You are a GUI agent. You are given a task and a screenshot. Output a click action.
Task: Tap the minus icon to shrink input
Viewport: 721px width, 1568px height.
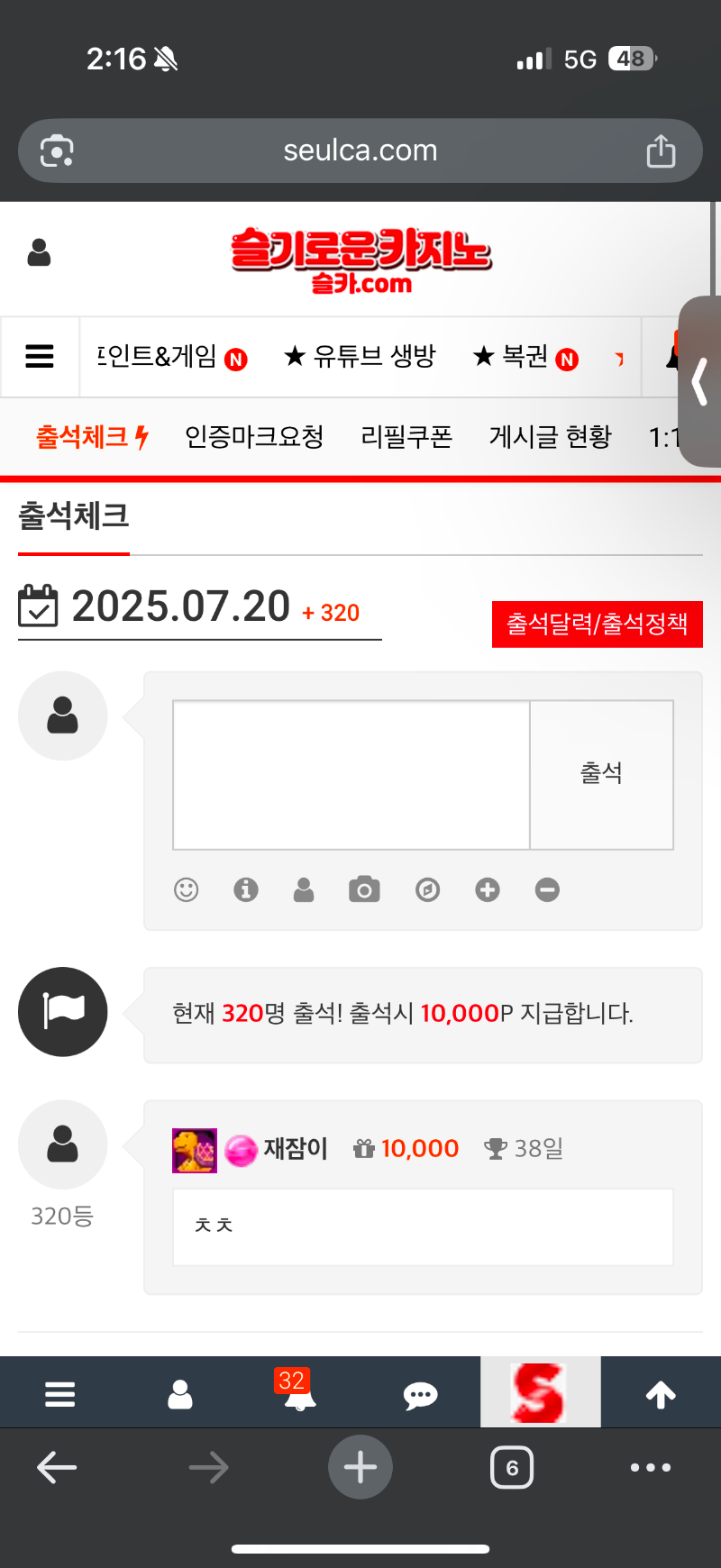point(547,890)
